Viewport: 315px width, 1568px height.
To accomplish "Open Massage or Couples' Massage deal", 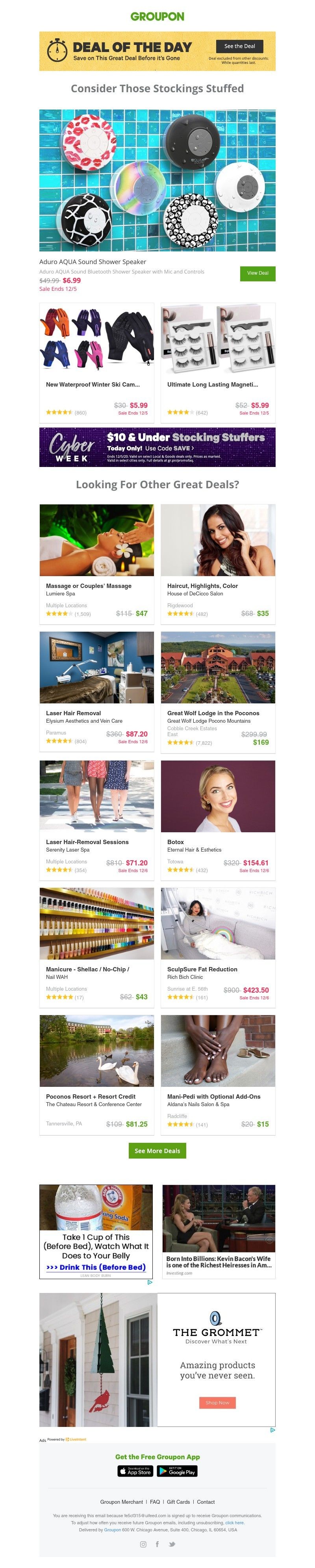I will coord(97,563).
